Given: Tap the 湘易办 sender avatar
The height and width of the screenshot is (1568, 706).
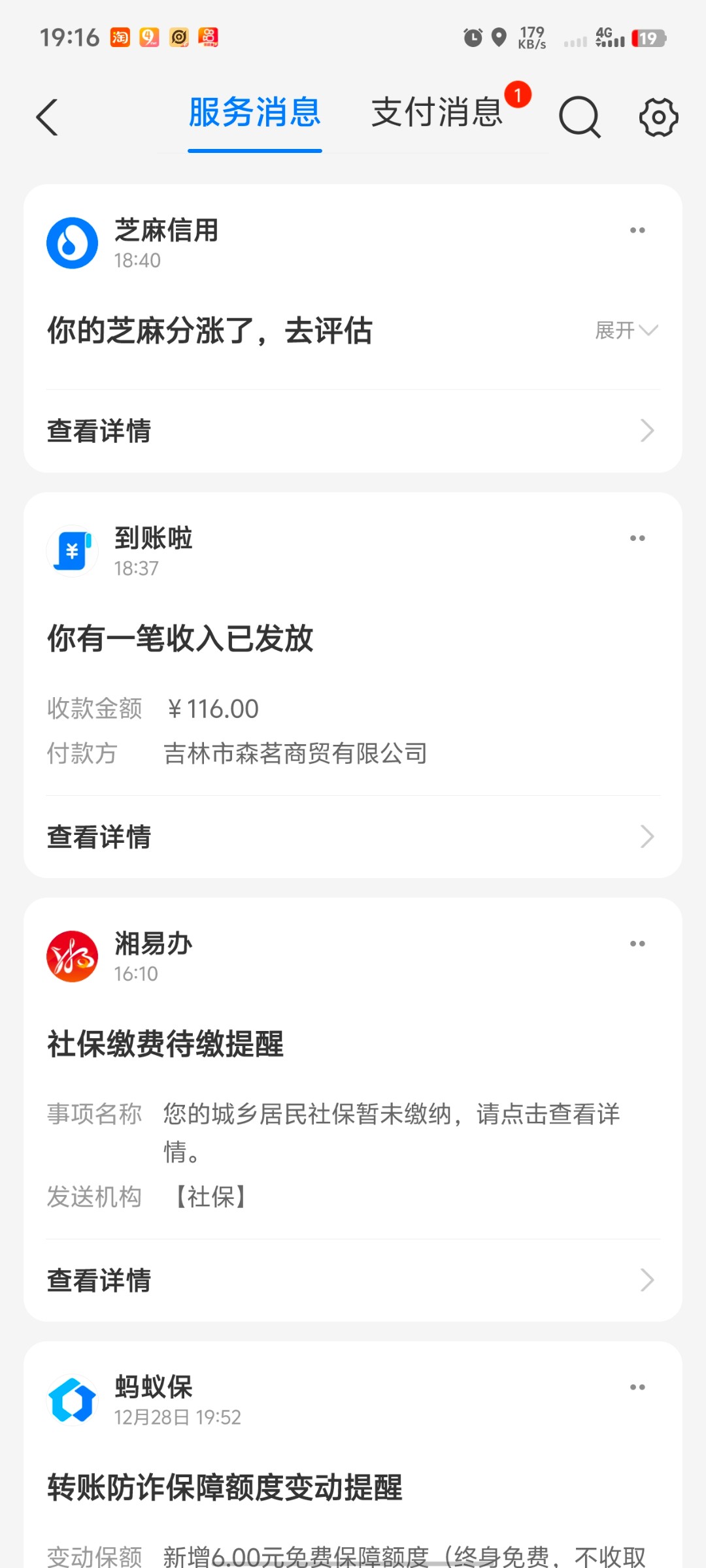Looking at the screenshot, I should point(73,956).
